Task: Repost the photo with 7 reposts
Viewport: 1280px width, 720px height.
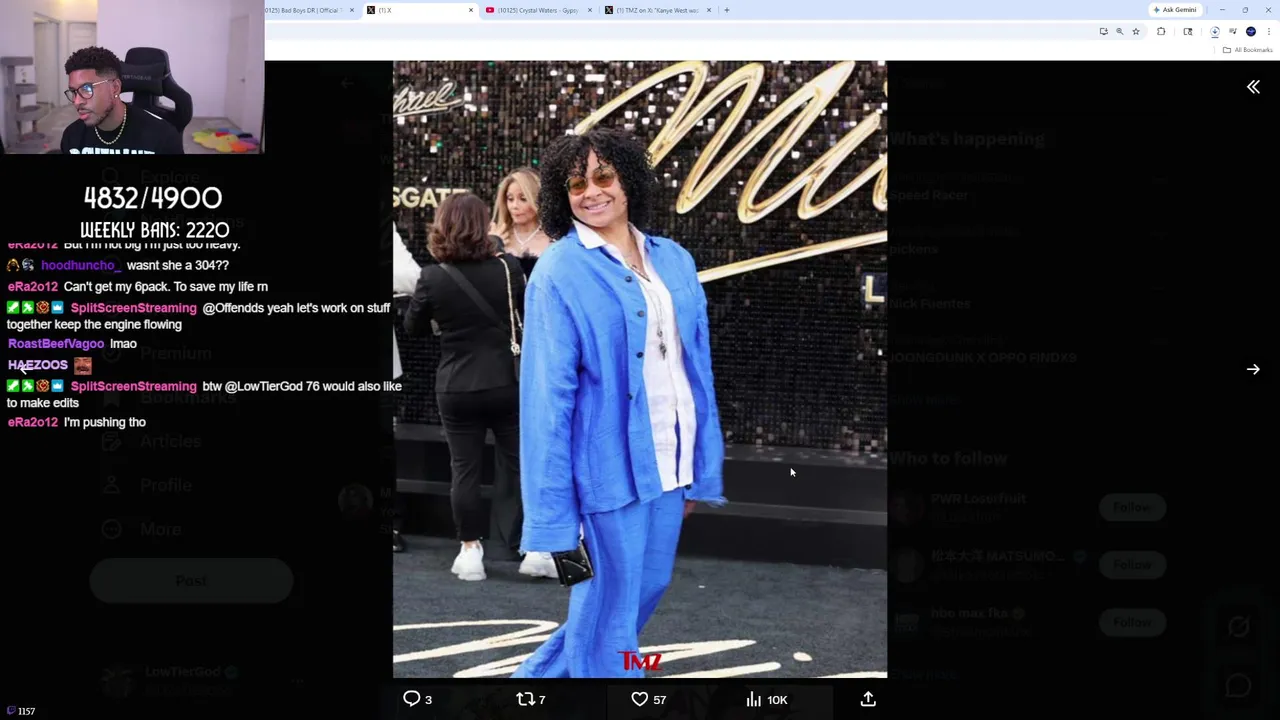Action: click(x=526, y=699)
